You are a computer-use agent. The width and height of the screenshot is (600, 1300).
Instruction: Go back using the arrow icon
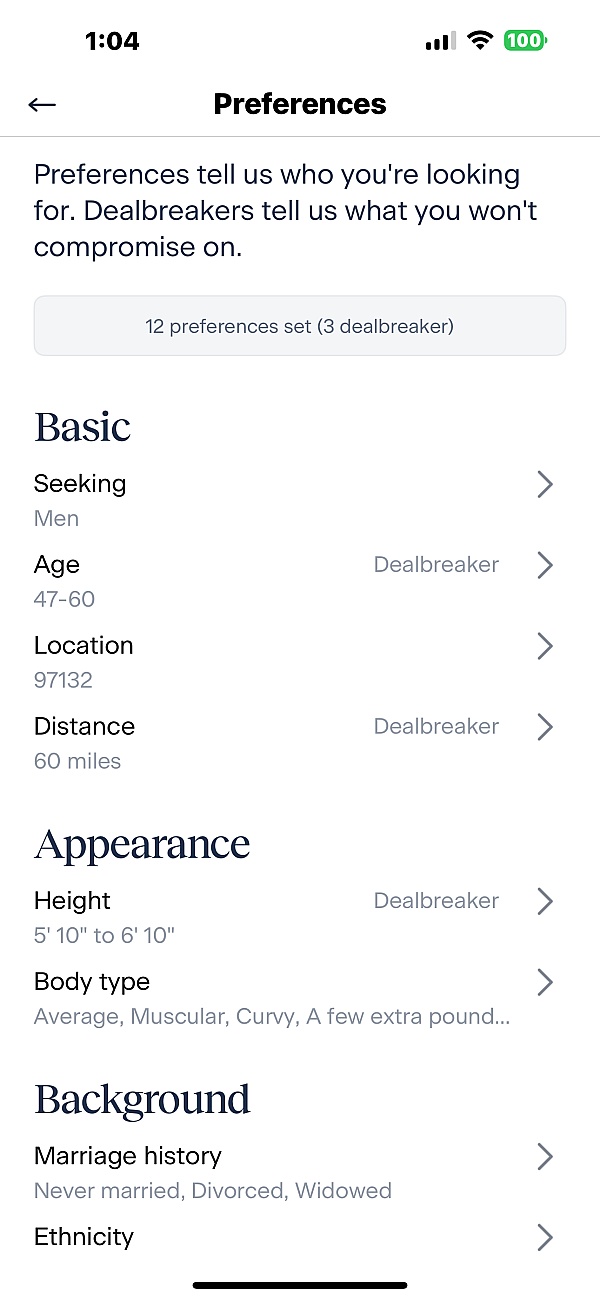point(42,104)
